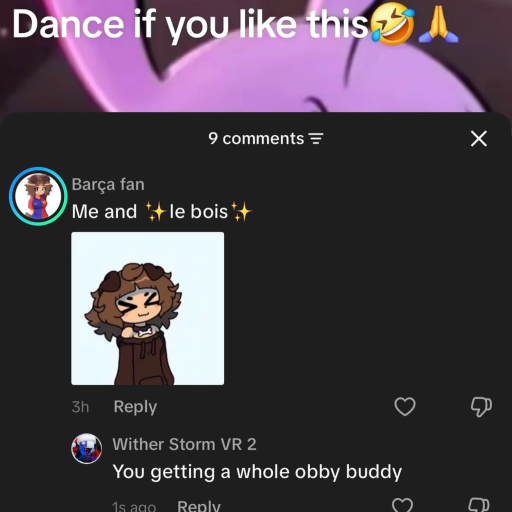512x512 pixels.
Task: Open the image in Barça fan's comment
Action: coord(148,308)
